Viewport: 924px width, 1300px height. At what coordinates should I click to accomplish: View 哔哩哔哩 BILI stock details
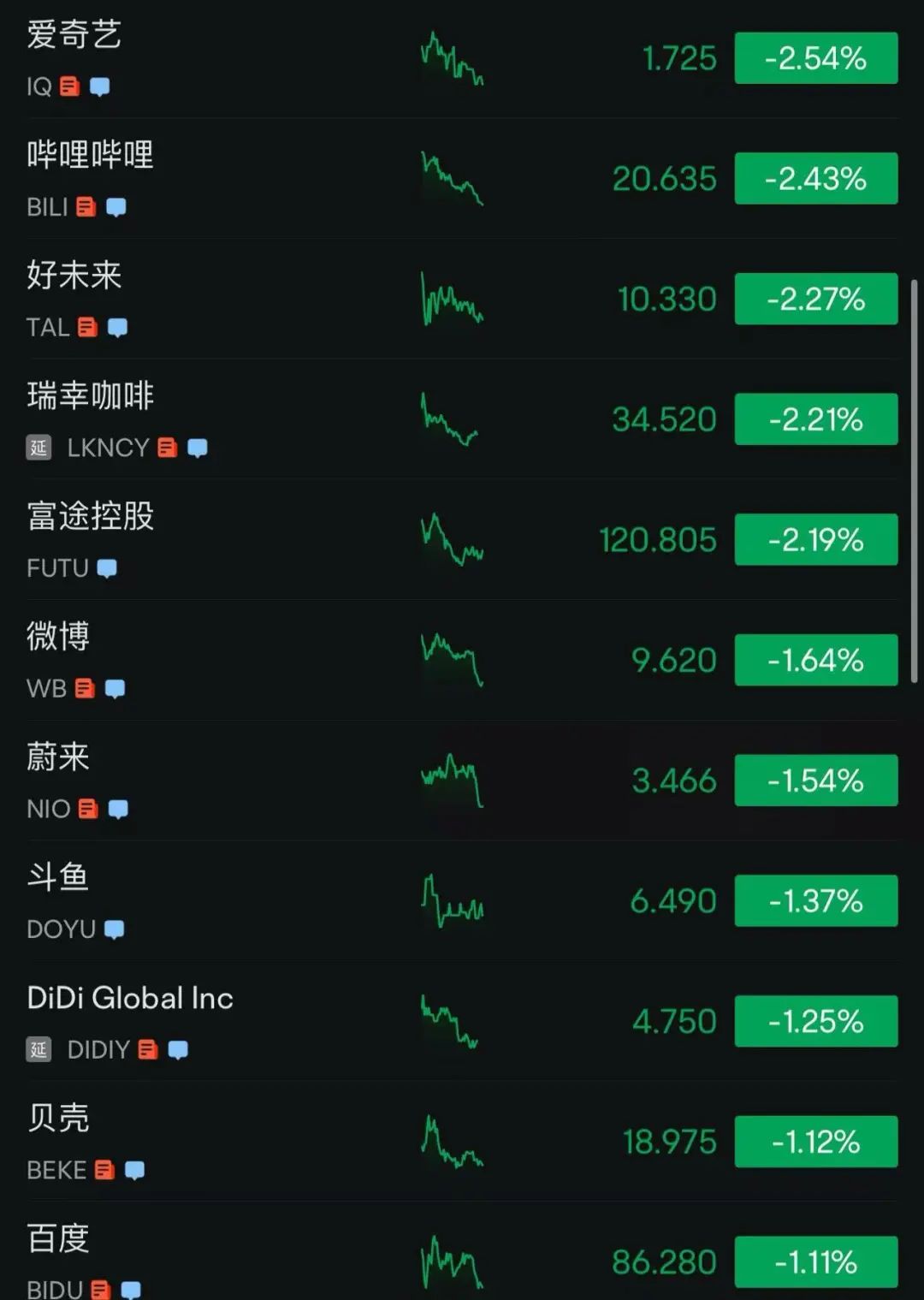click(x=90, y=156)
